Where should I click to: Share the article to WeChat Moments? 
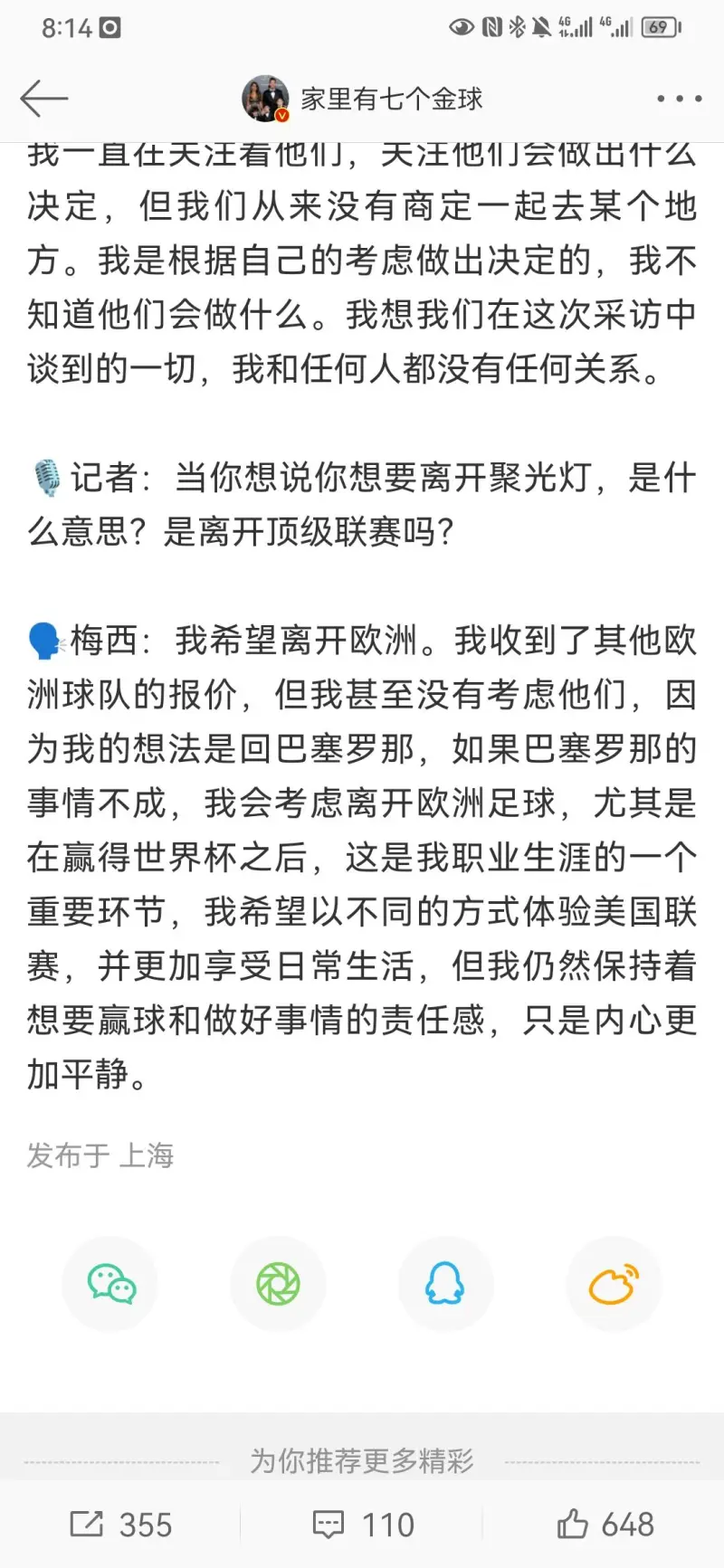point(278,1284)
